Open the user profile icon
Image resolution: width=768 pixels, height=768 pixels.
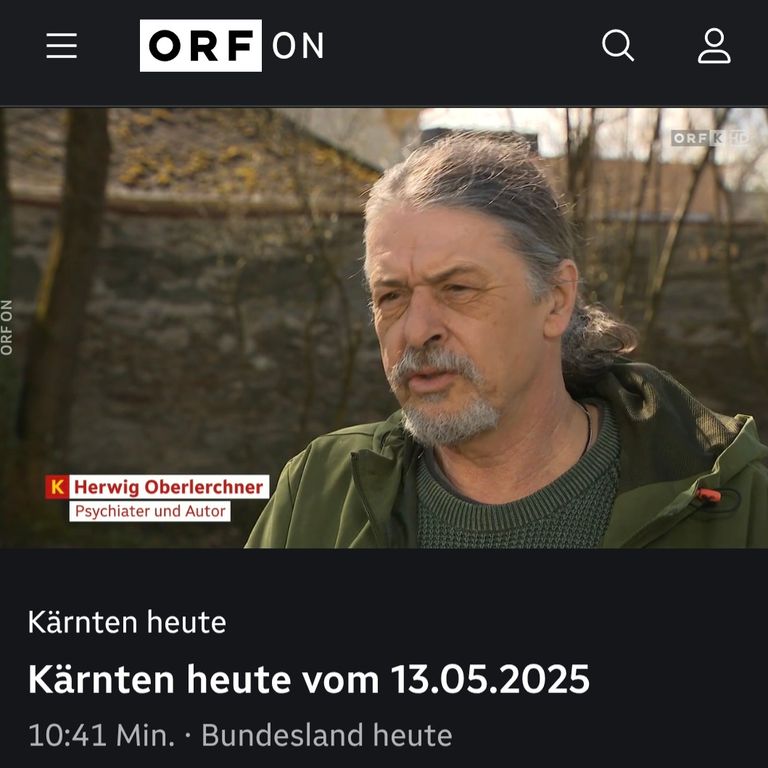pos(713,46)
